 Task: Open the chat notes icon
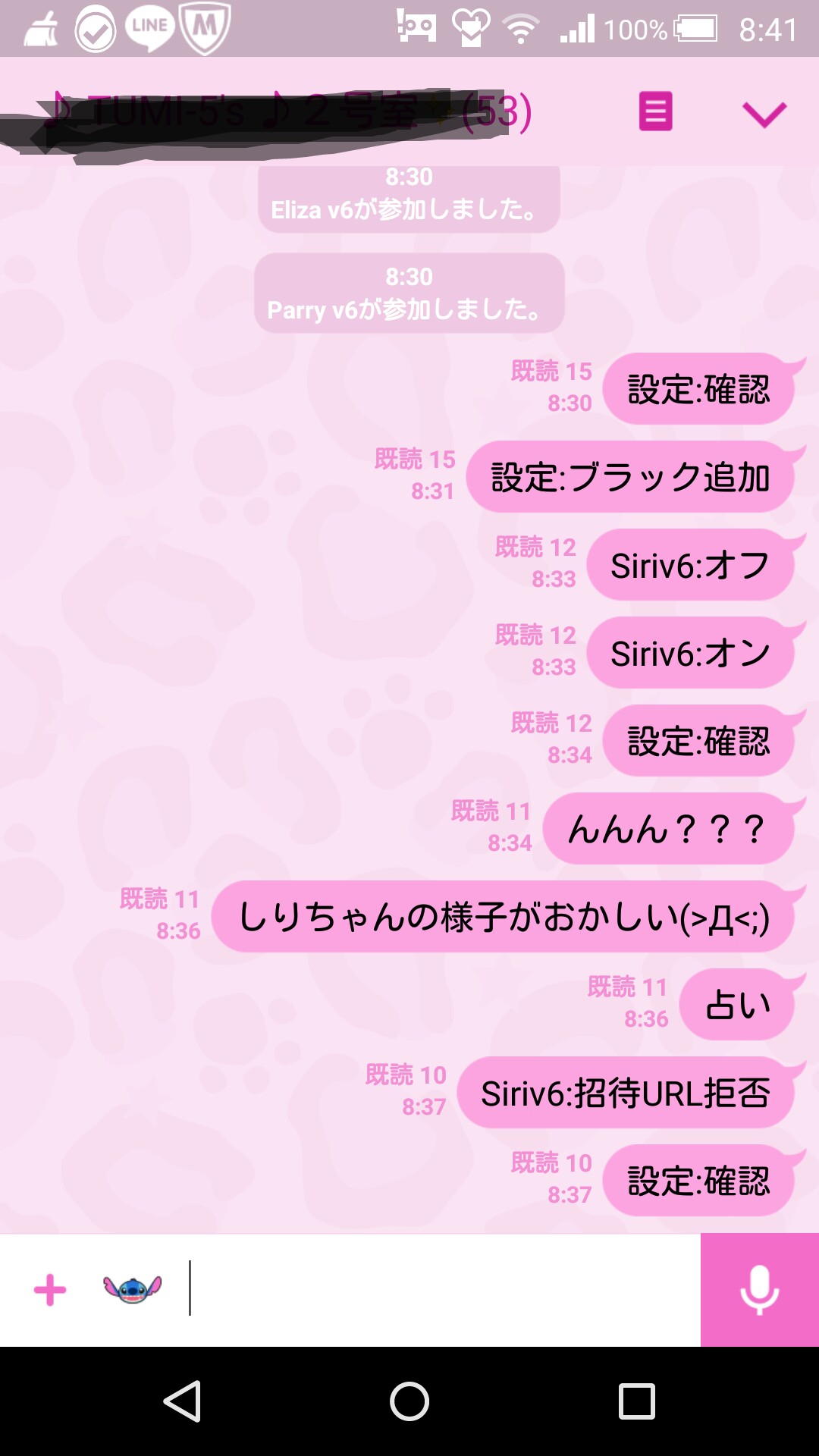pyautogui.click(x=655, y=111)
